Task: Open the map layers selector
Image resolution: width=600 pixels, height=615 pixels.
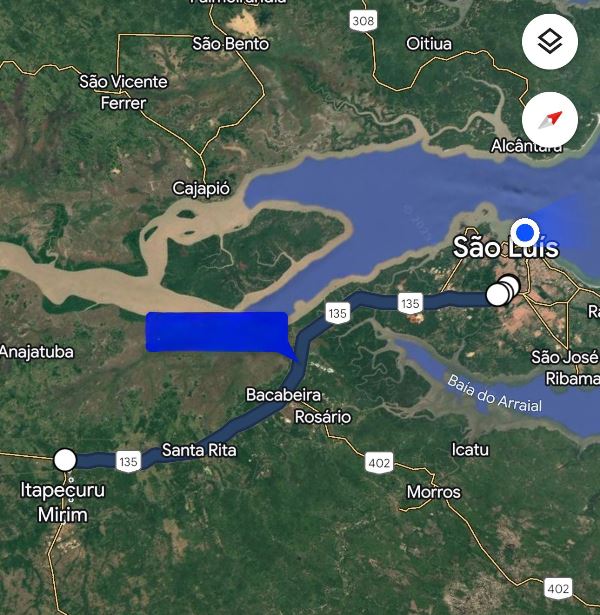Action: [549, 42]
